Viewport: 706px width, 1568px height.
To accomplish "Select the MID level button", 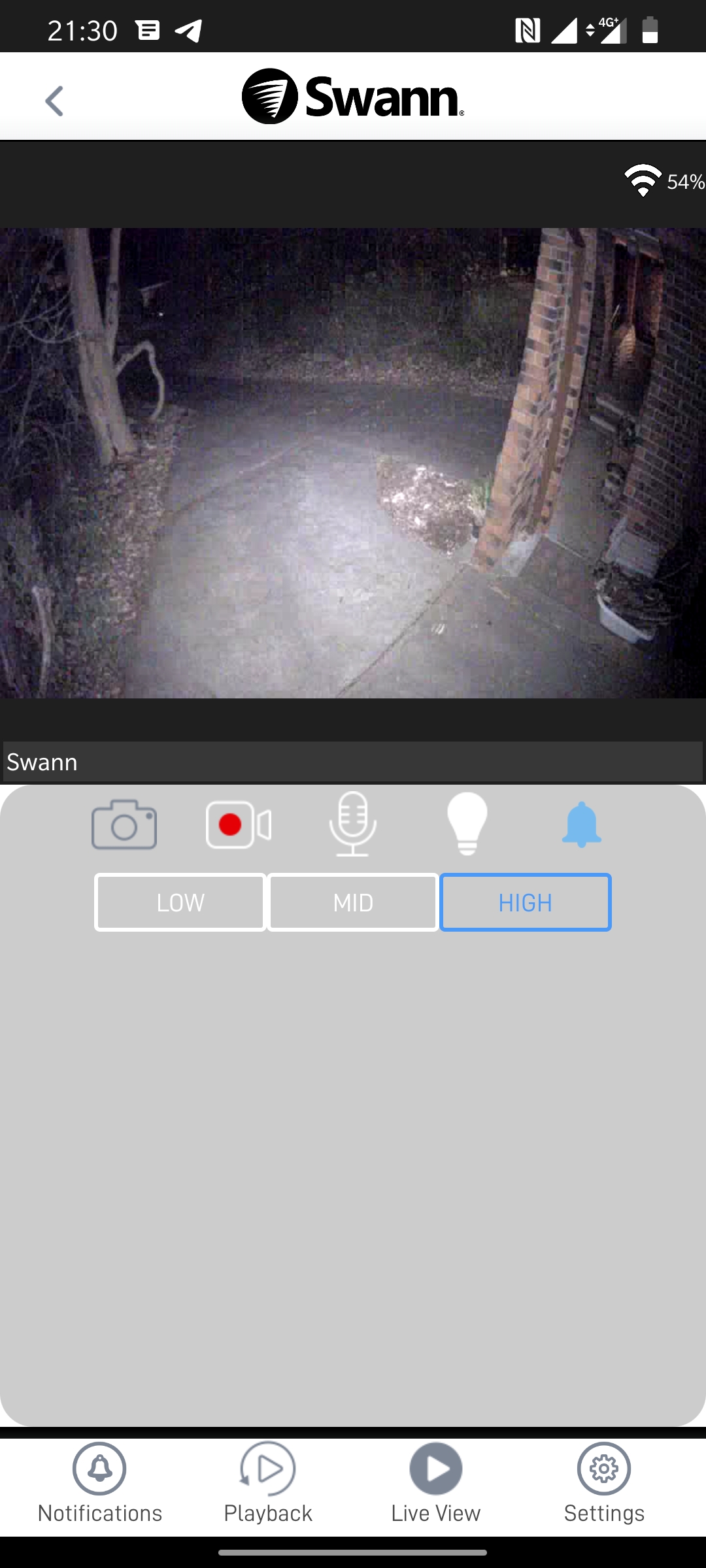I will click(x=353, y=902).
